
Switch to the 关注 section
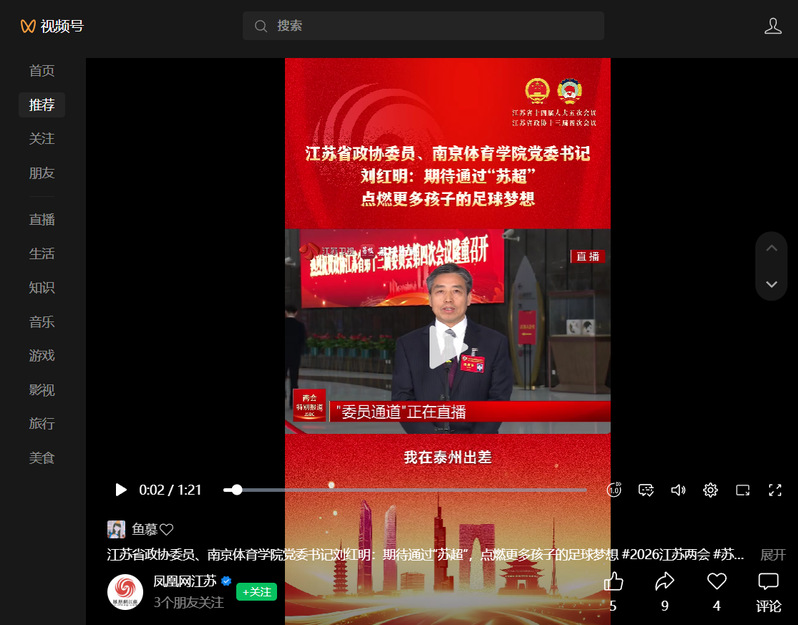coord(42,139)
